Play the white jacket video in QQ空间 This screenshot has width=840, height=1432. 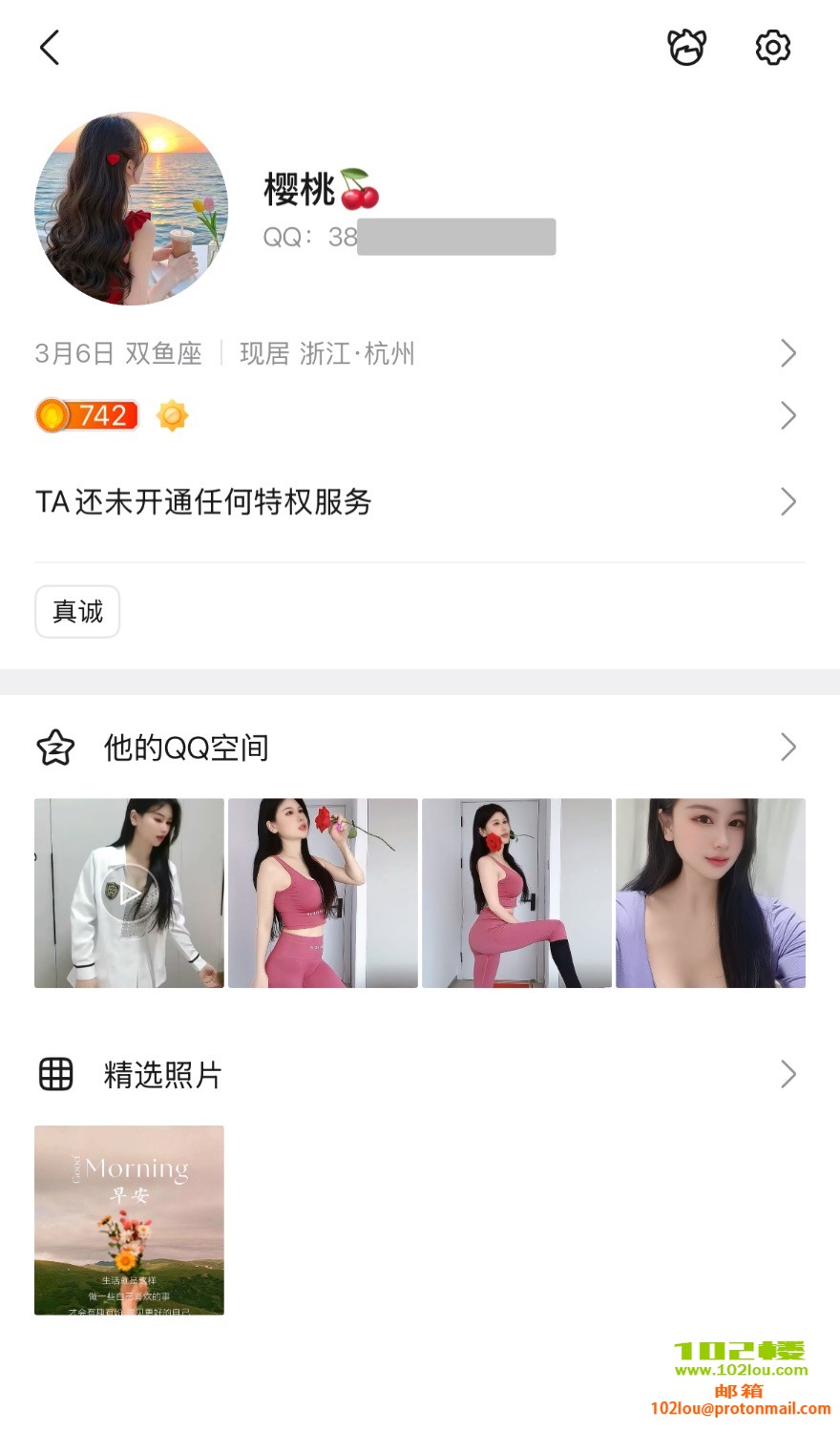[129, 893]
